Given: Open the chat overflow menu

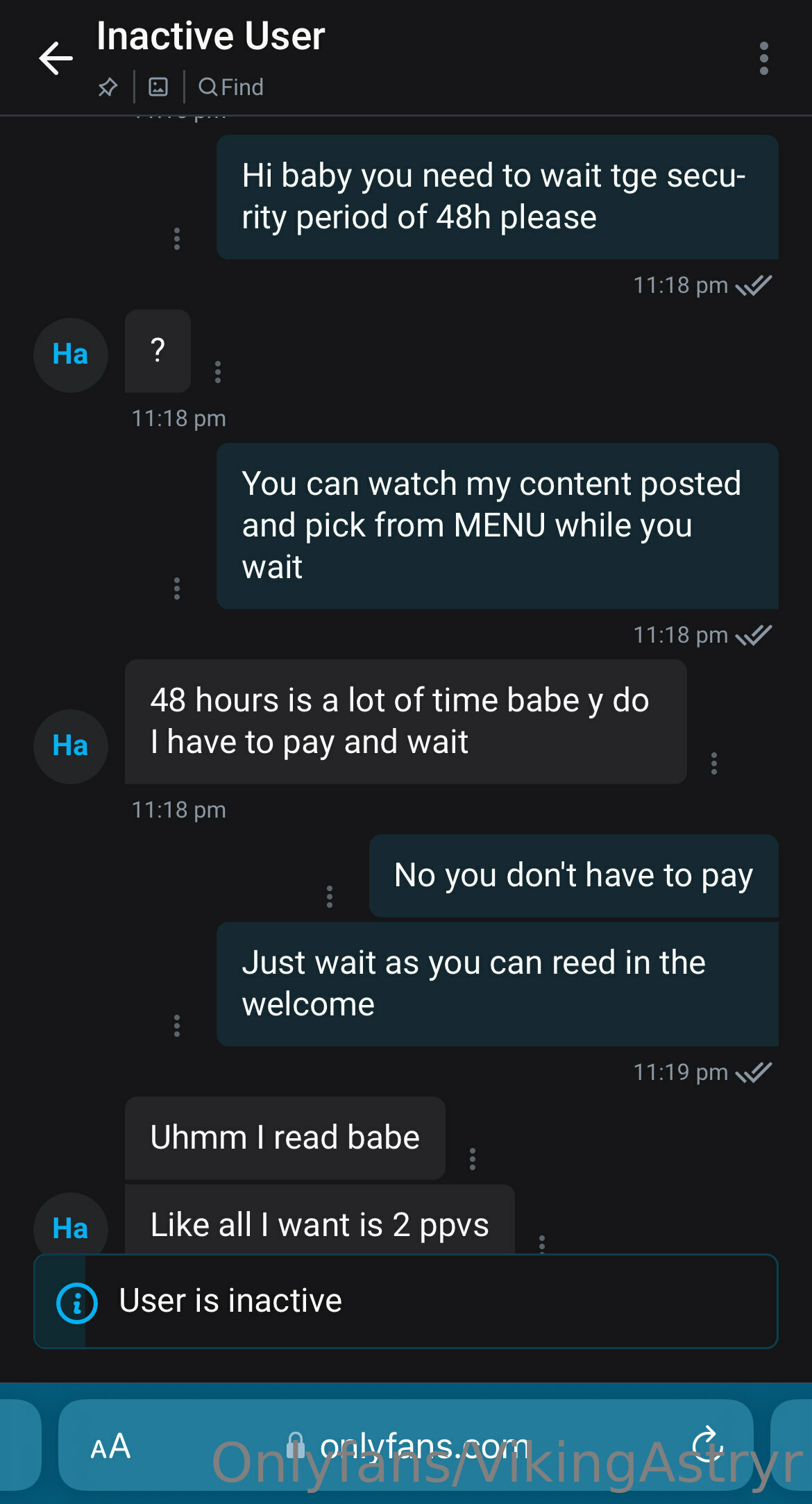Looking at the screenshot, I should pos(763,58).
